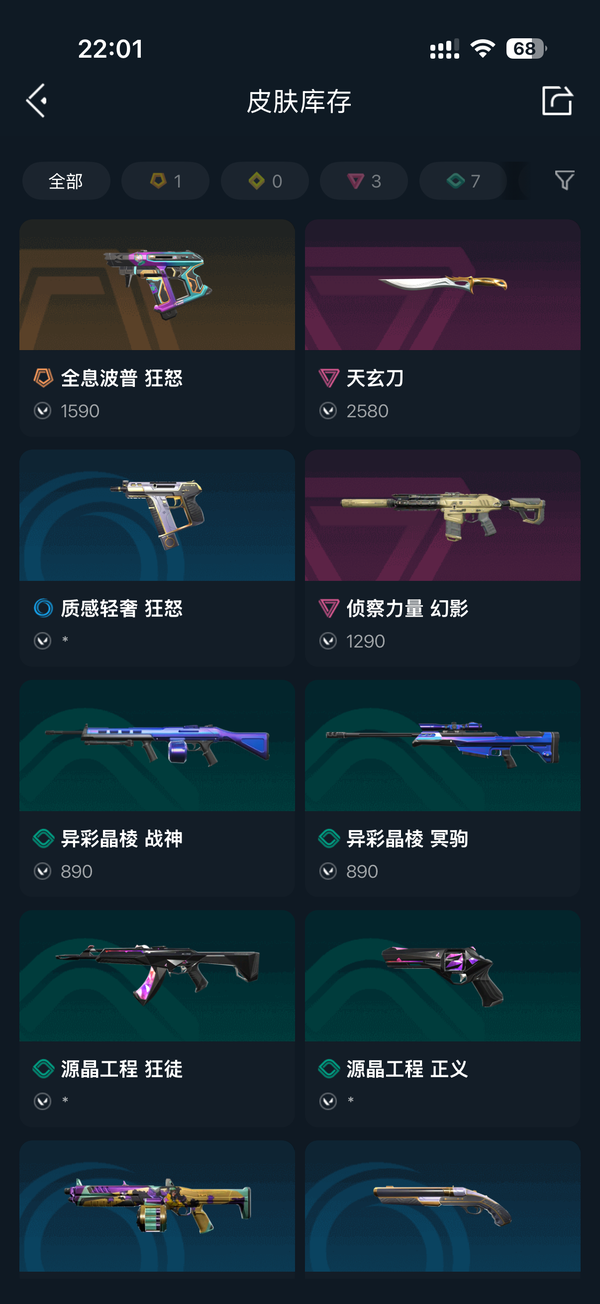Open the 全息波普 狂怒 skin card
This screenshot has width=600, height=1304.
(x=157, y=327)
